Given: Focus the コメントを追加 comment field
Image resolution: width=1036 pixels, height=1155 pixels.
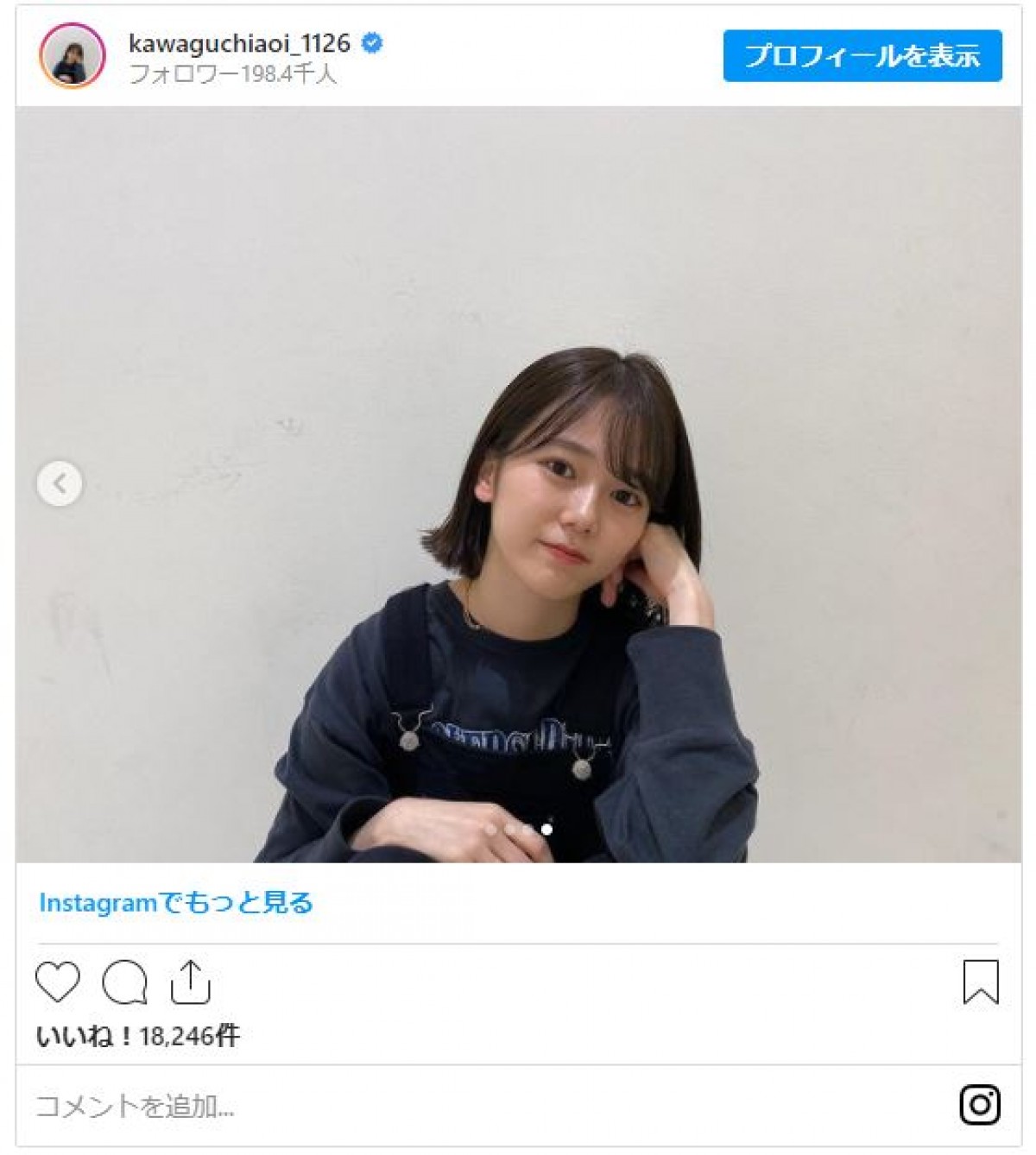Looking at the screenshot, I should (x=432, y=1106).
